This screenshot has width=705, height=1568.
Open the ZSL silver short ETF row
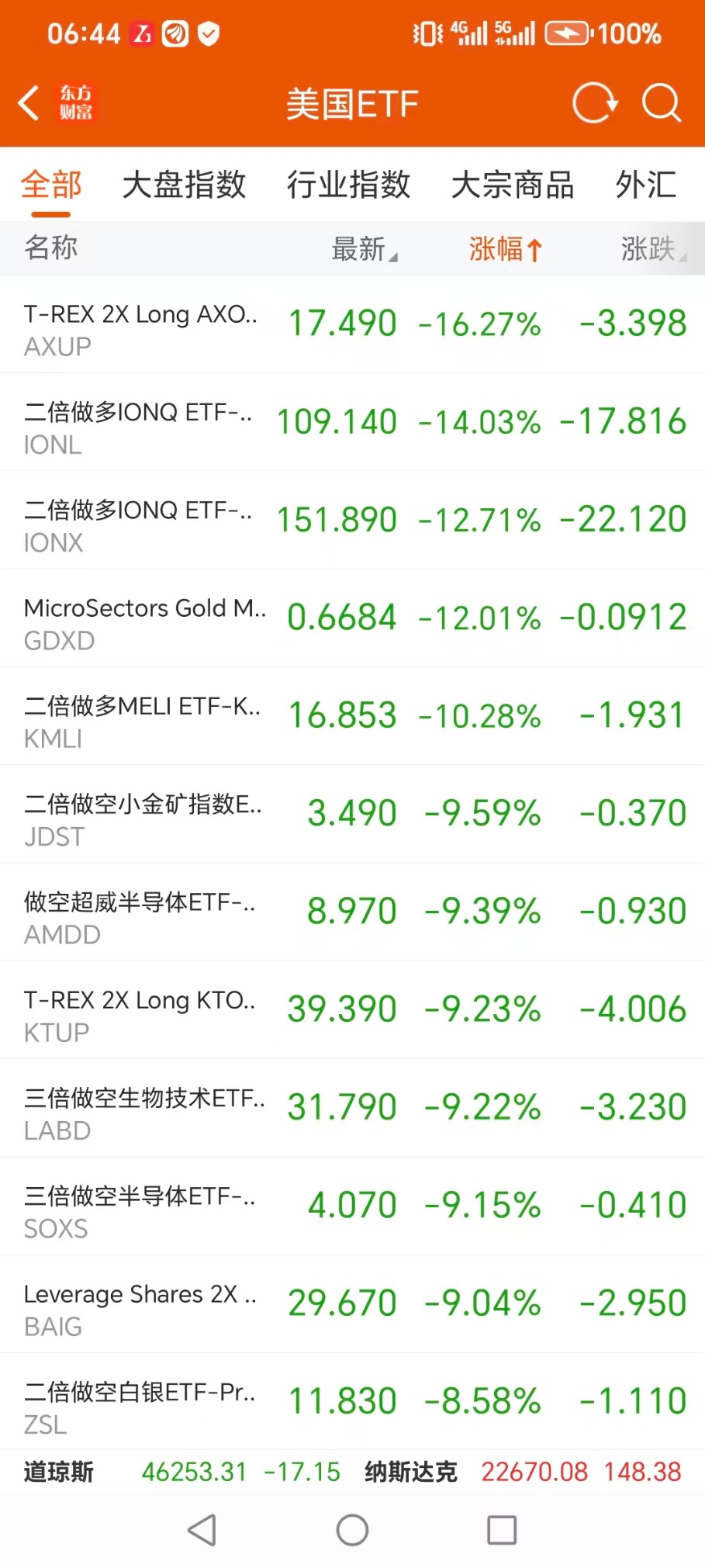pyautogui.click(x=352, y=1402)
